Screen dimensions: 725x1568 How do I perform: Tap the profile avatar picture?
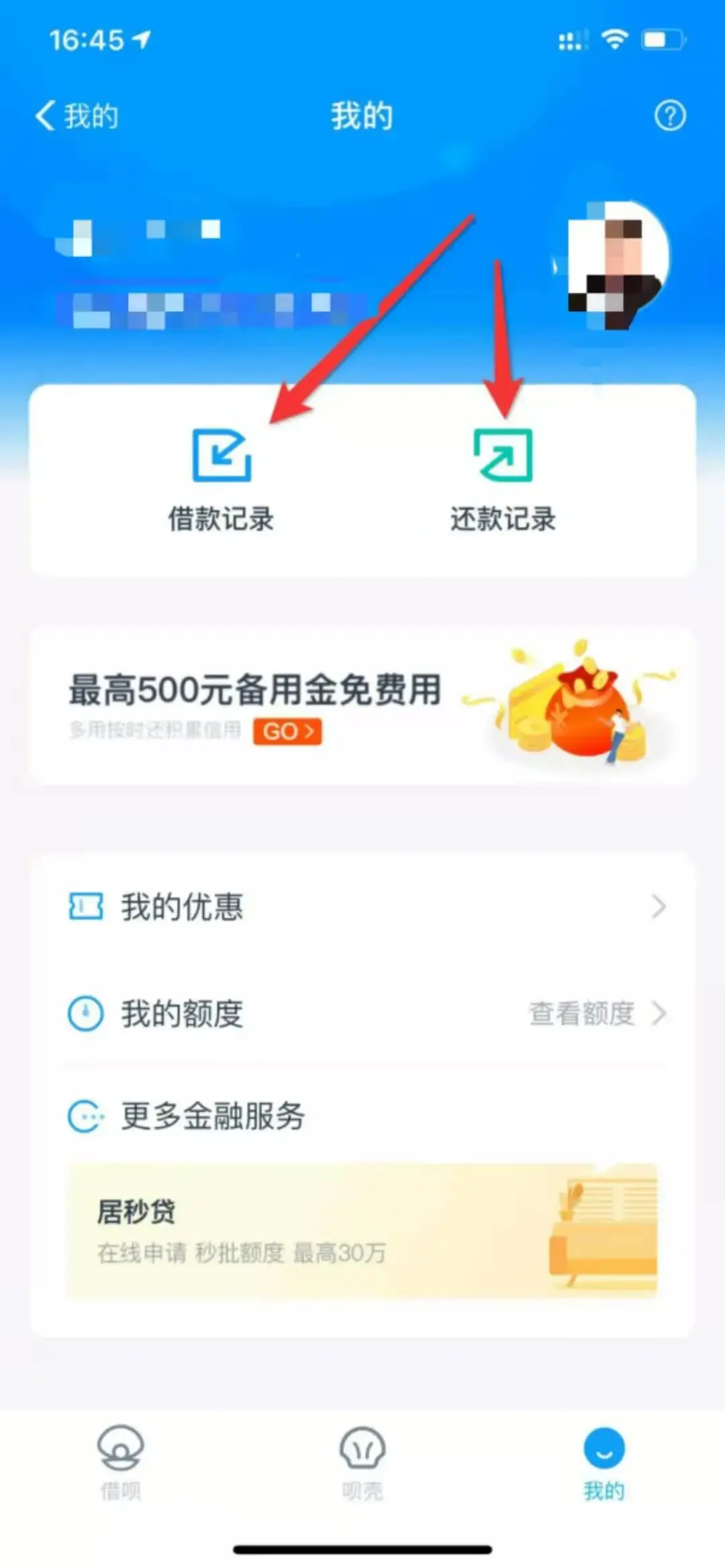(616, 264)
